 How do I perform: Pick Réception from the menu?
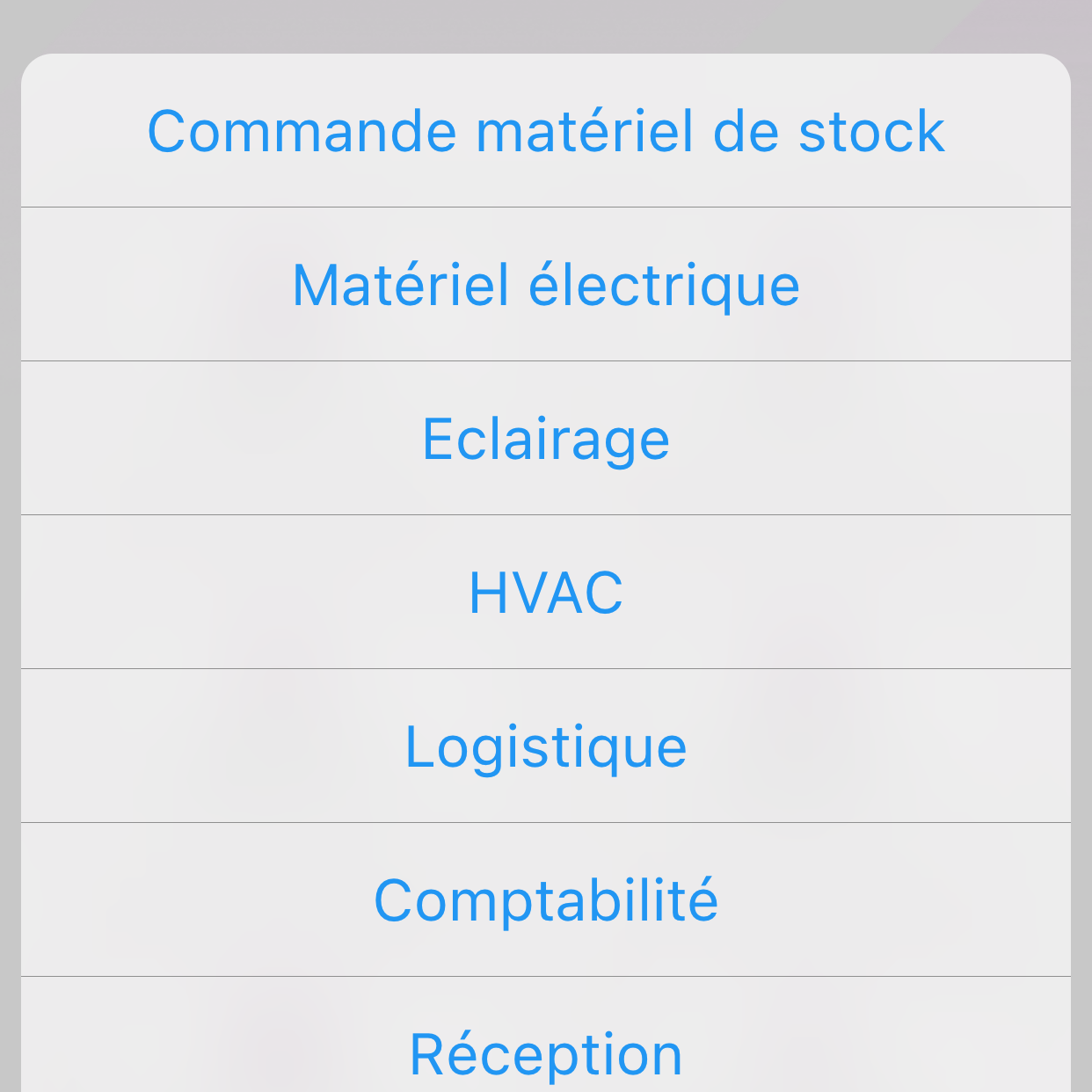tap(546, 1052)
